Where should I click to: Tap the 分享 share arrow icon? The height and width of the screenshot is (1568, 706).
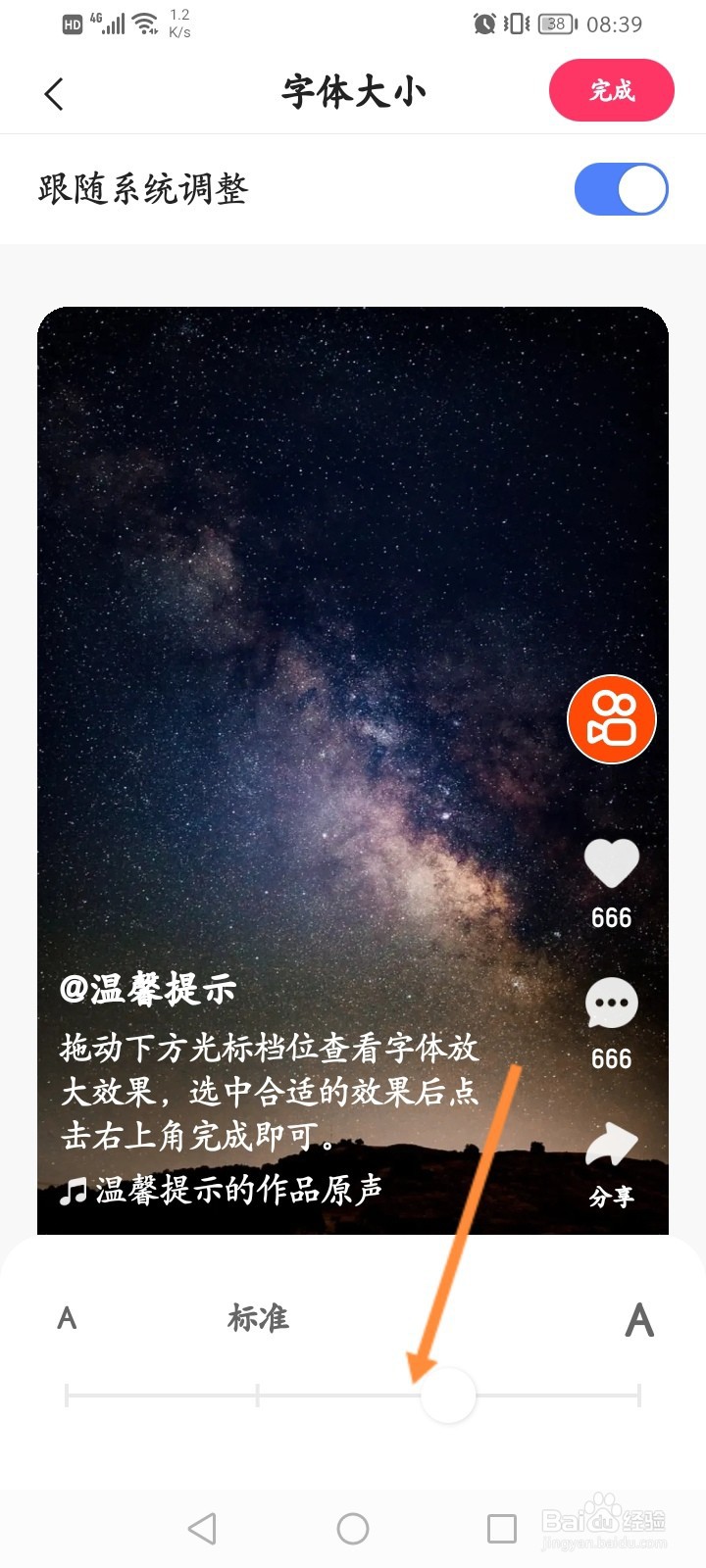(612, 1145)
